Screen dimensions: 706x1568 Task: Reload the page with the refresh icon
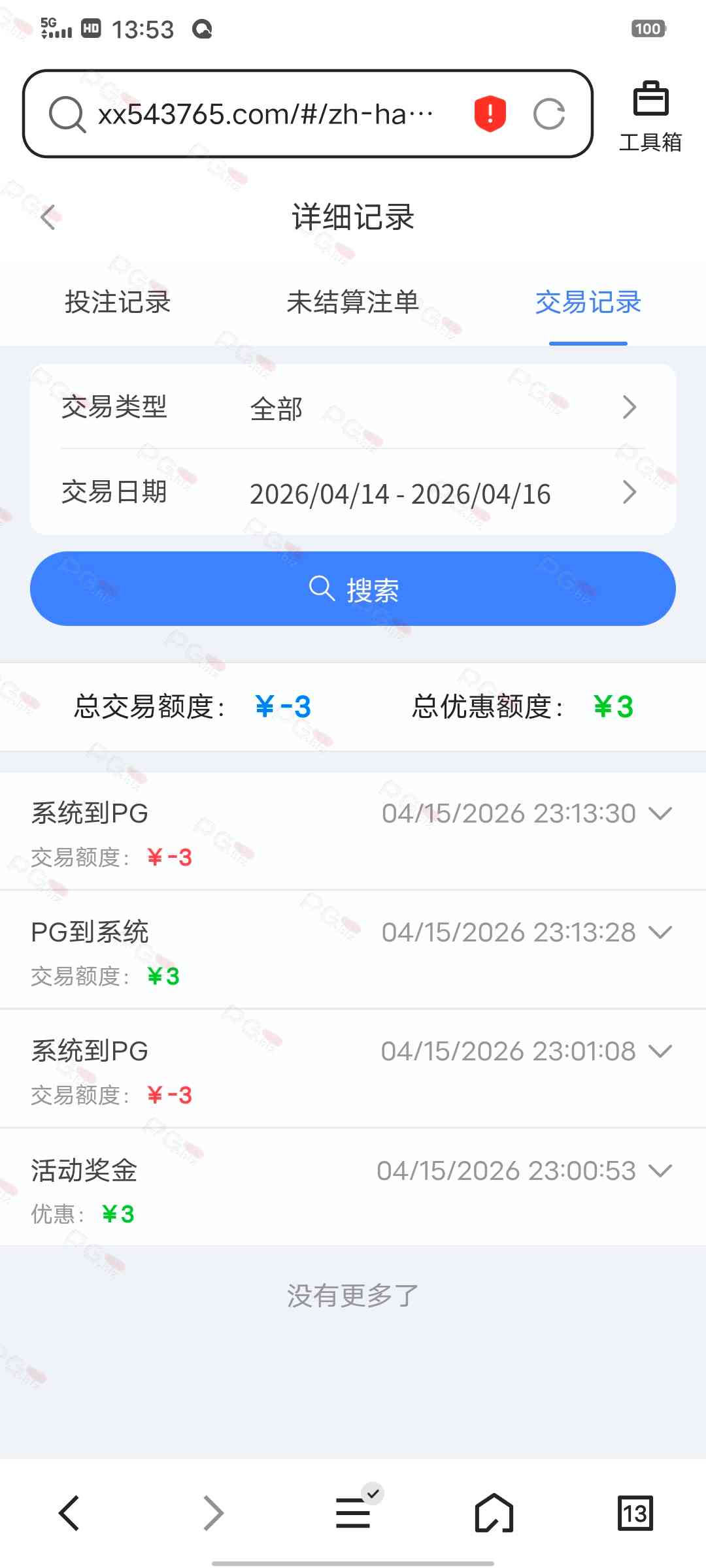pos(548,114)
